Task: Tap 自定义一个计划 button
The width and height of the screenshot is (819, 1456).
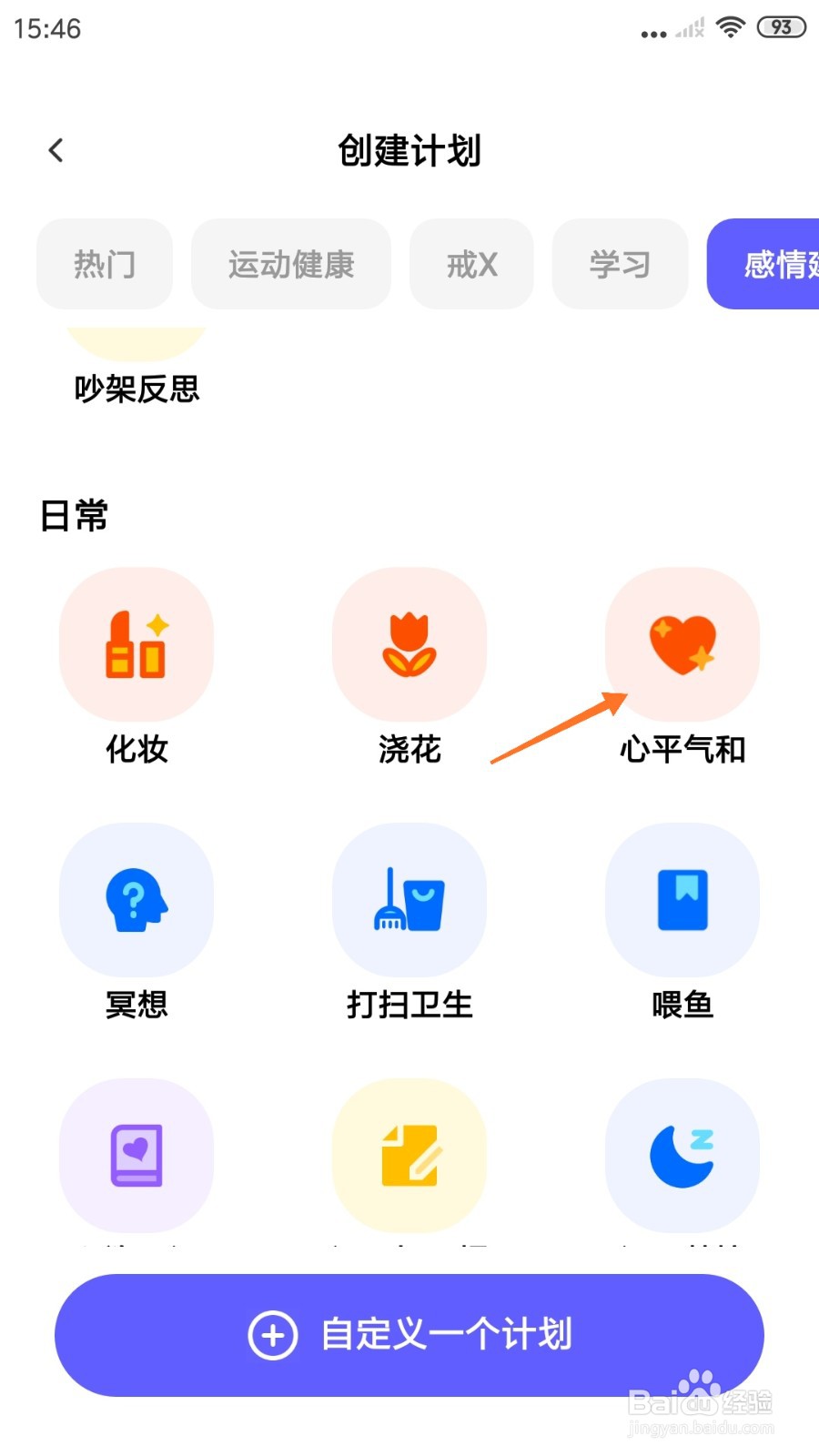Action: point(409,1335)
